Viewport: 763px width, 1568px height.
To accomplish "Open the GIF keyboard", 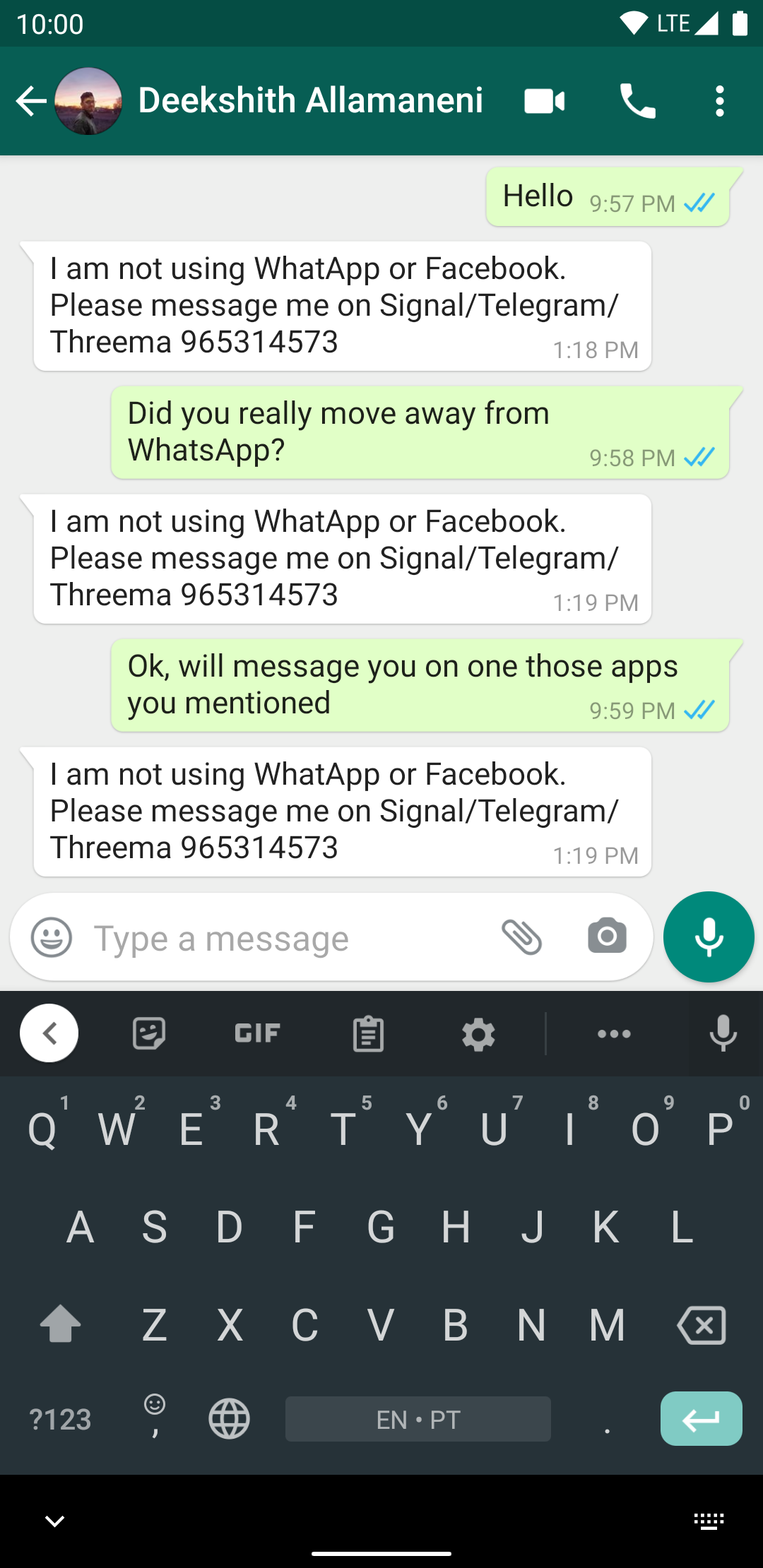I will pos(257,1034).
